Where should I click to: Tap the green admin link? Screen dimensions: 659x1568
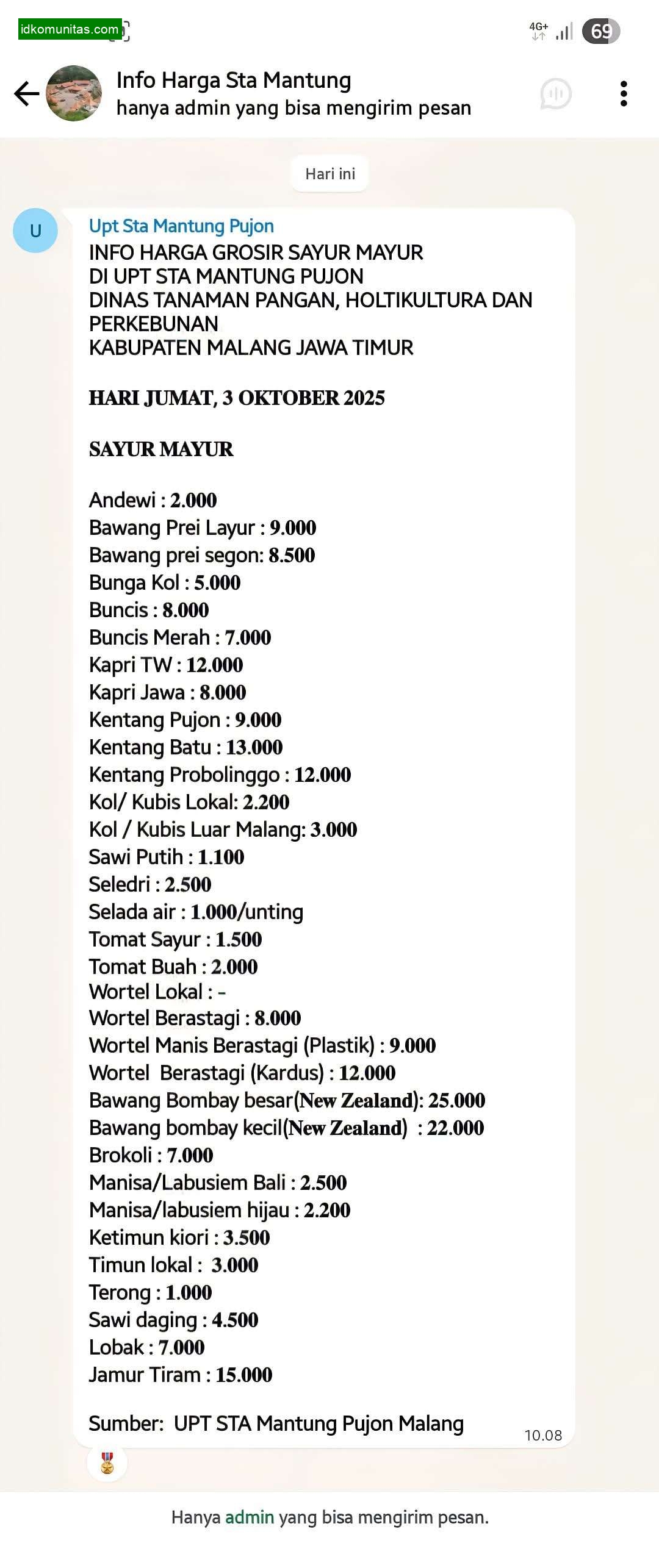(250, 1518)
